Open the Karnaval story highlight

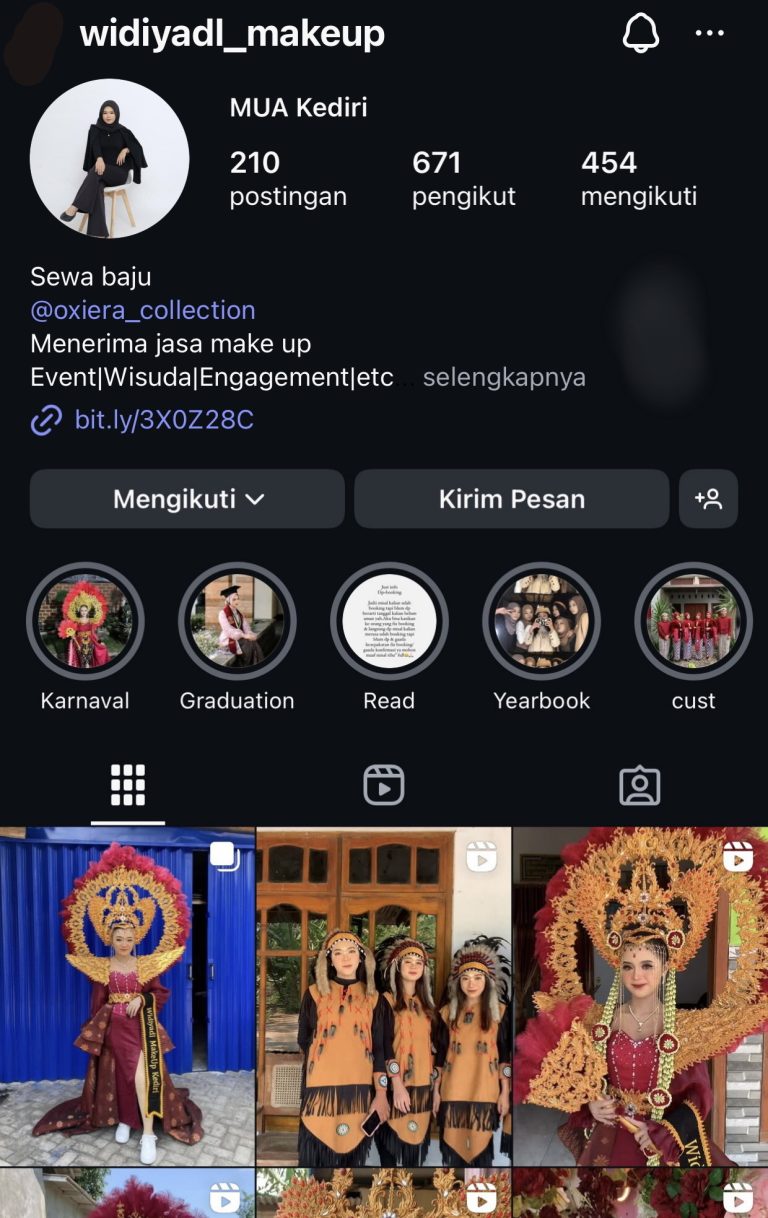point(85,622)
